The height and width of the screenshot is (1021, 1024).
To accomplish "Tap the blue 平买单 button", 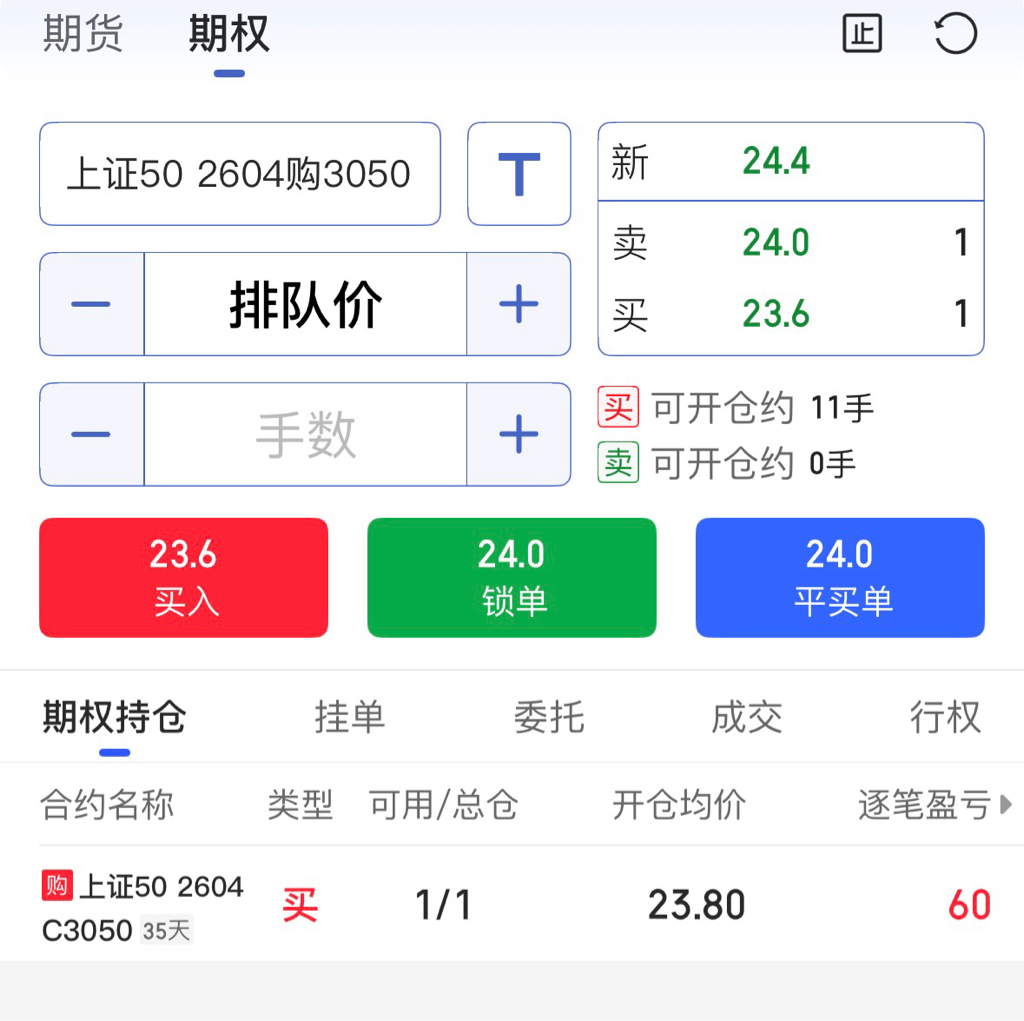I will tap(840, 577).
